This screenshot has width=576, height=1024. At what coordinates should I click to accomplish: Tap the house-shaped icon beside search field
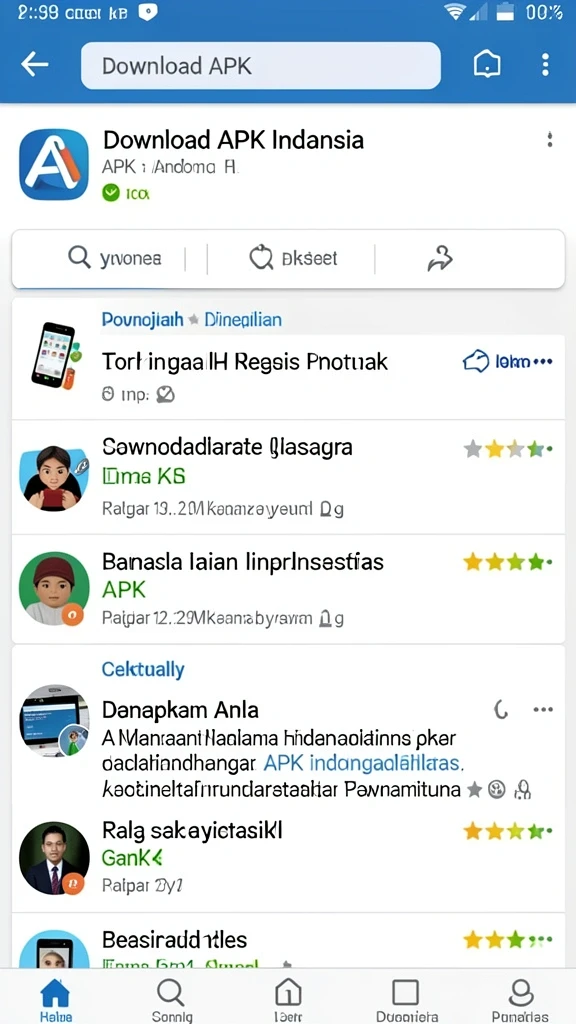[x=487, y=65]
